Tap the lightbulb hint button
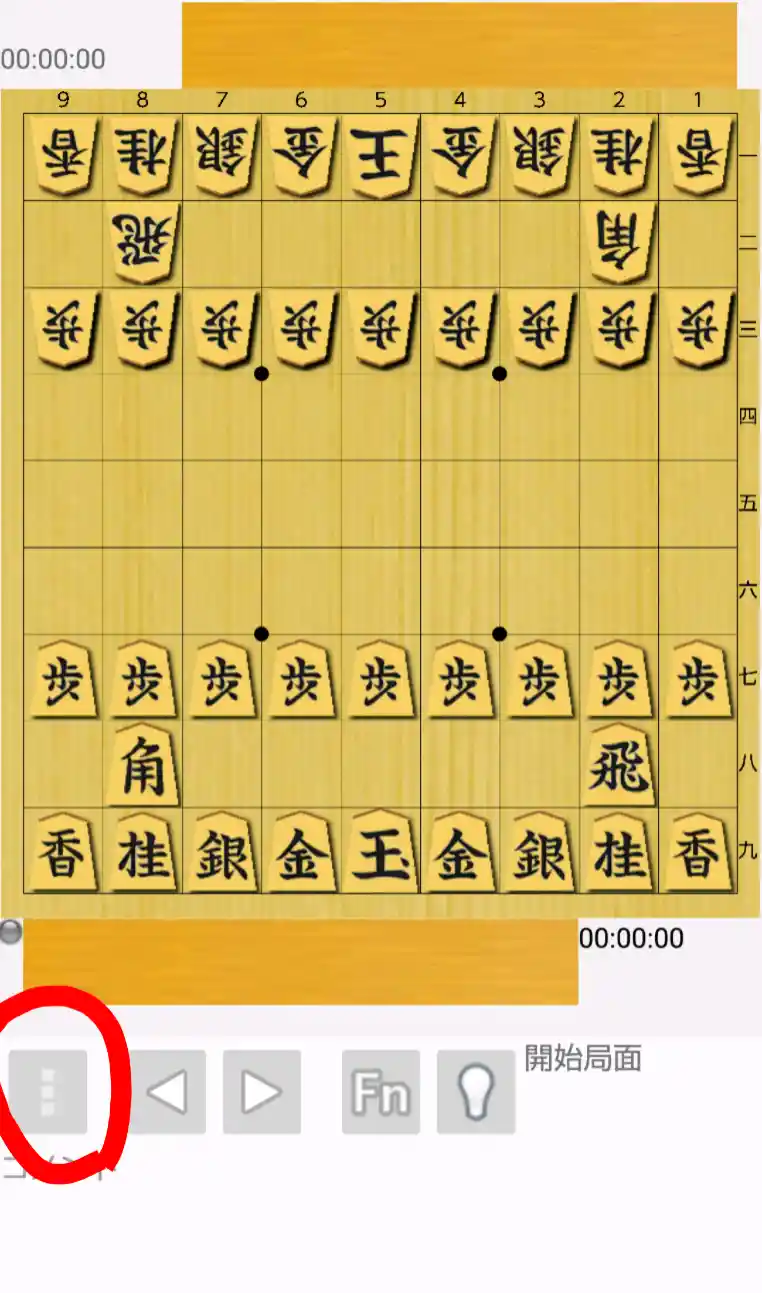The height and width of the screenshot is (1293, 762). 476,1091
